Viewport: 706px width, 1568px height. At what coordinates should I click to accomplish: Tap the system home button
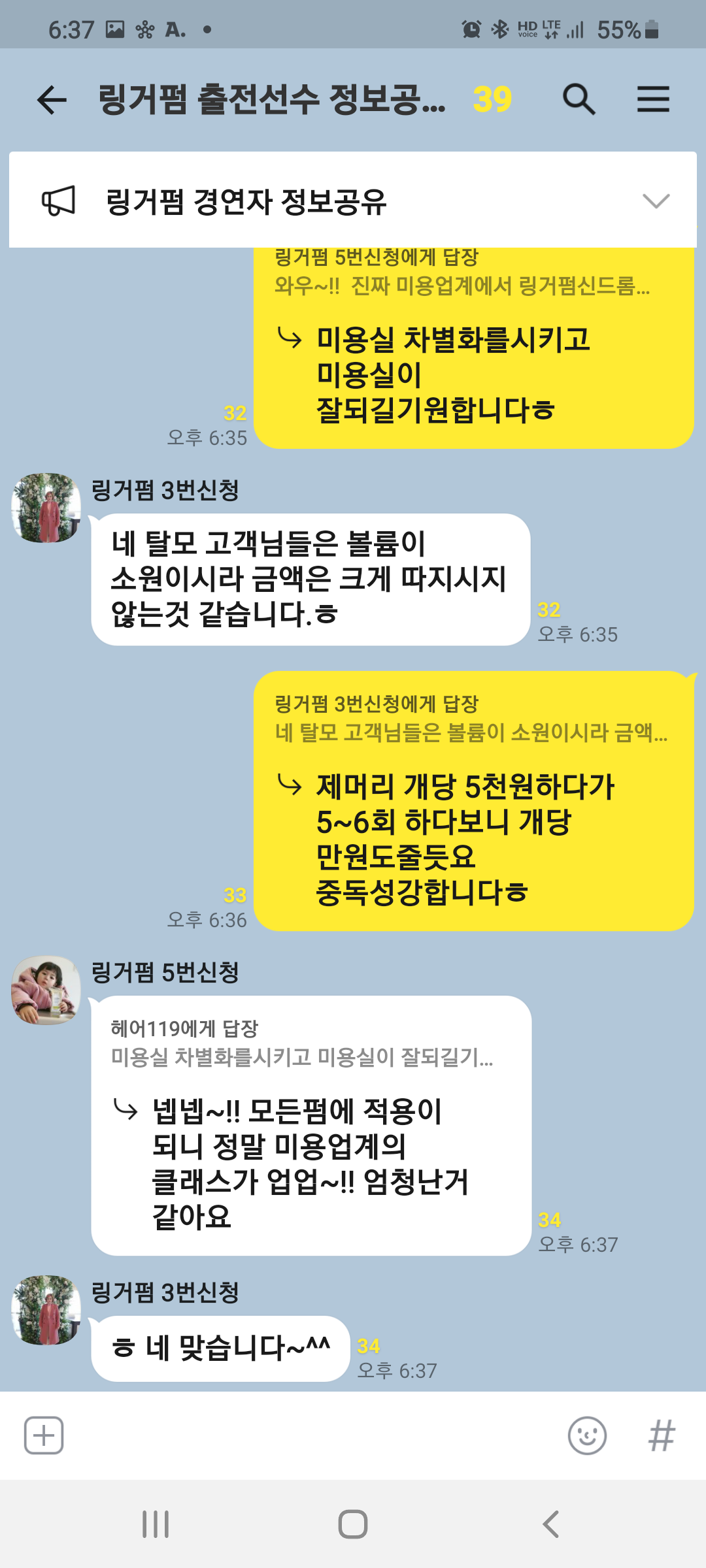pyautogui.click(x=353, y=1524)
